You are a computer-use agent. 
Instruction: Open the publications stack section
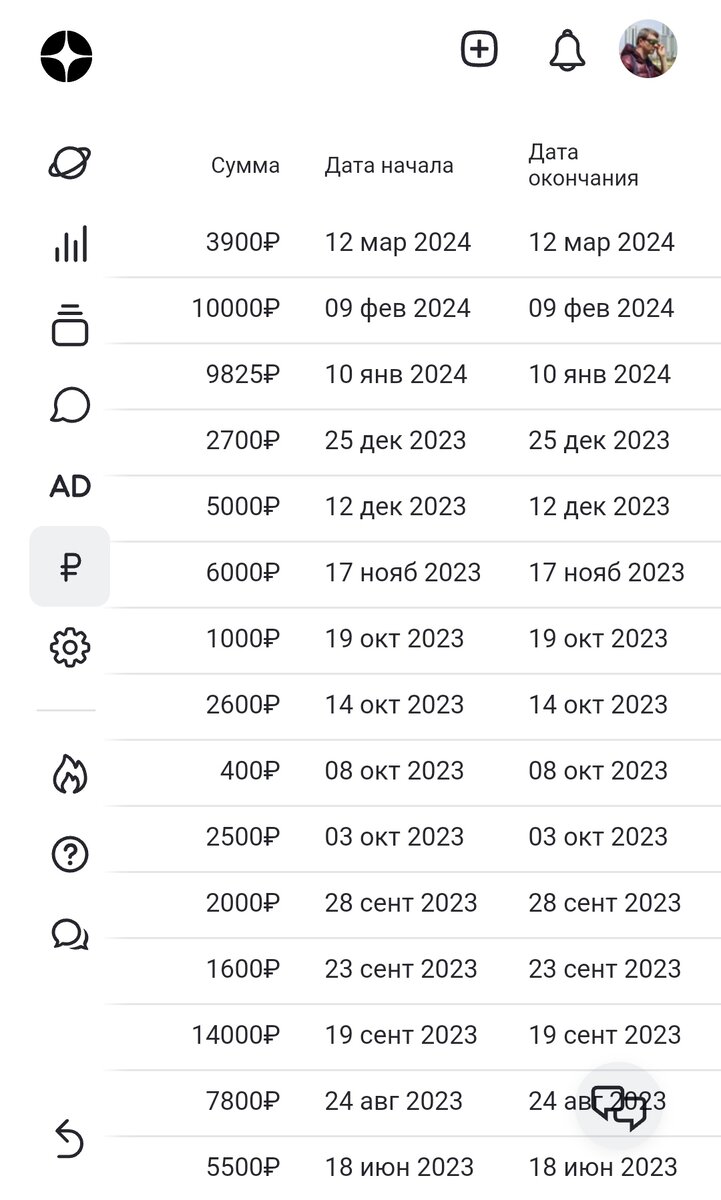click(x=70, y=325)
